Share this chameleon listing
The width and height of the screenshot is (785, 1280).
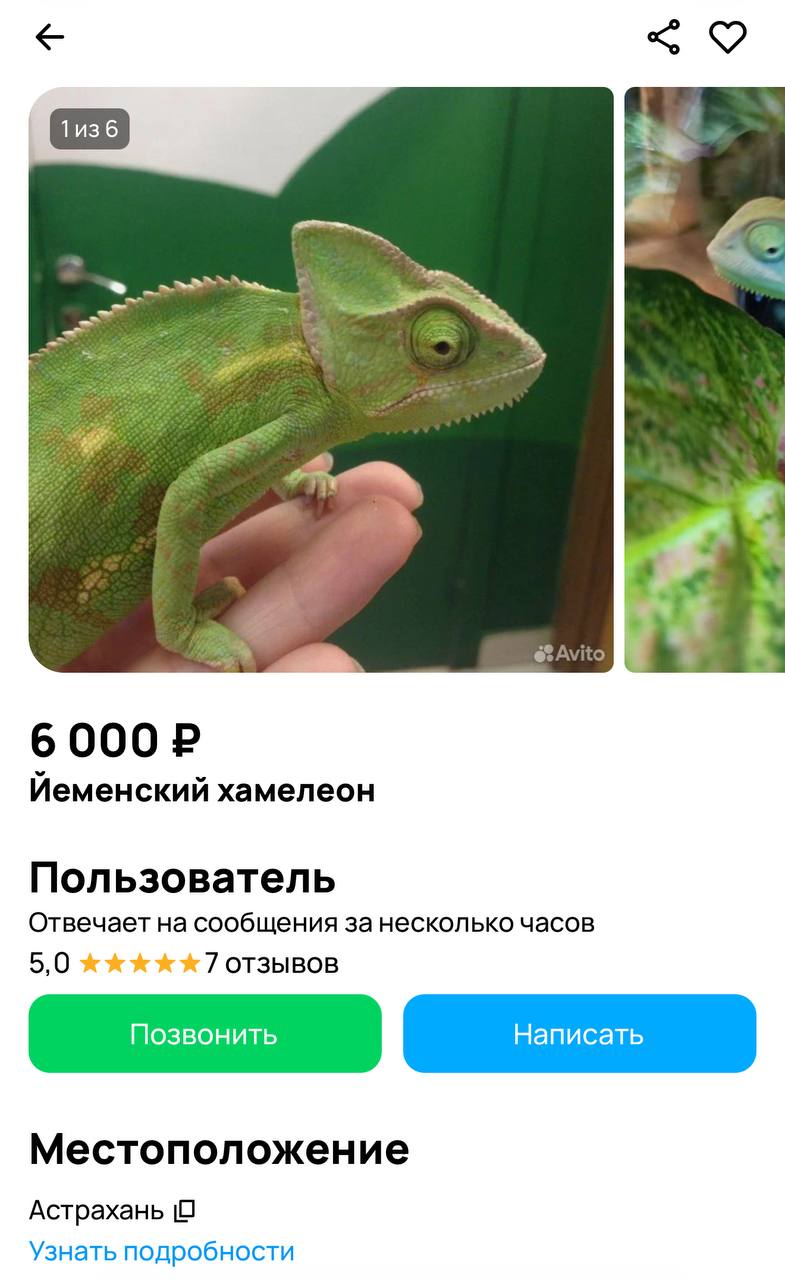tap(663, 38)
